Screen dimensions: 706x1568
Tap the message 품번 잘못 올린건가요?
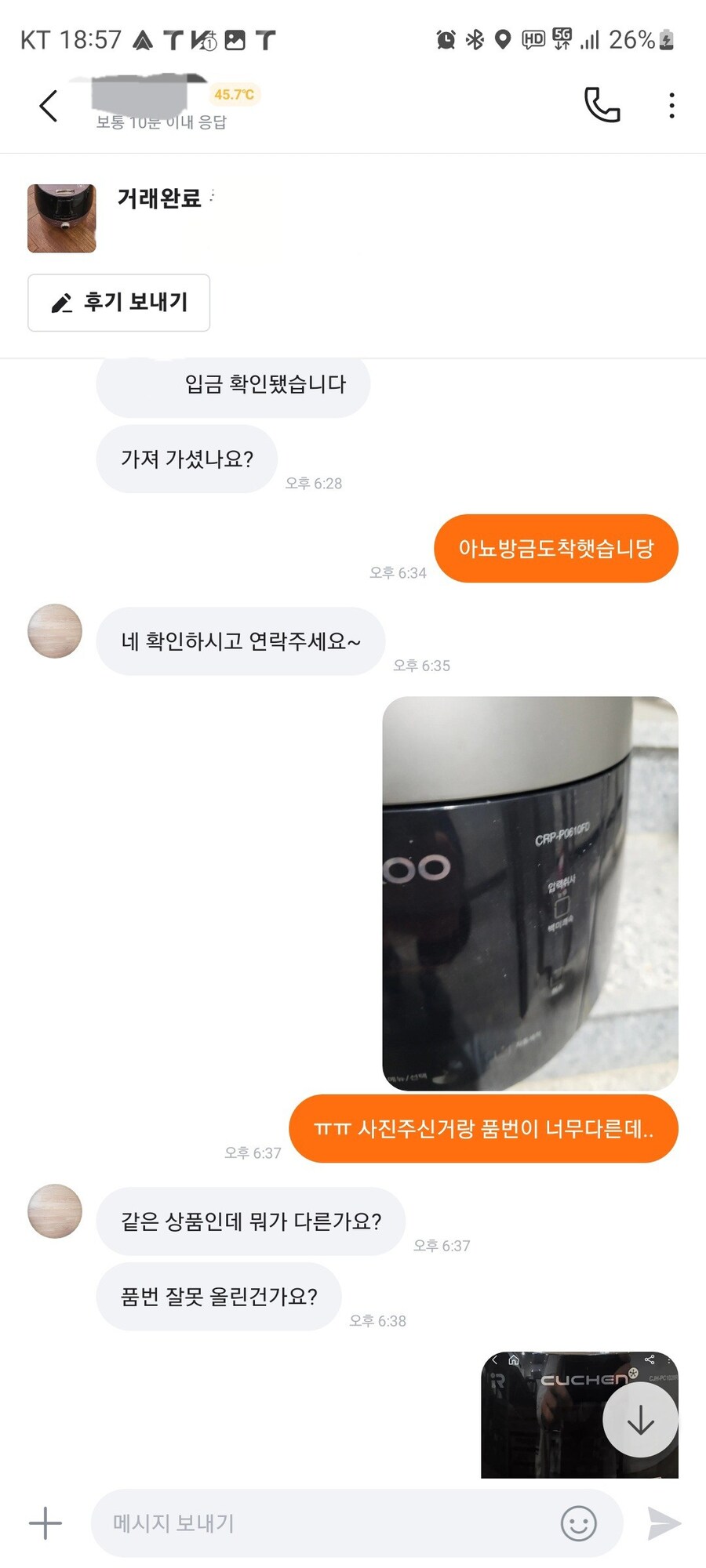coord(219,1296)
